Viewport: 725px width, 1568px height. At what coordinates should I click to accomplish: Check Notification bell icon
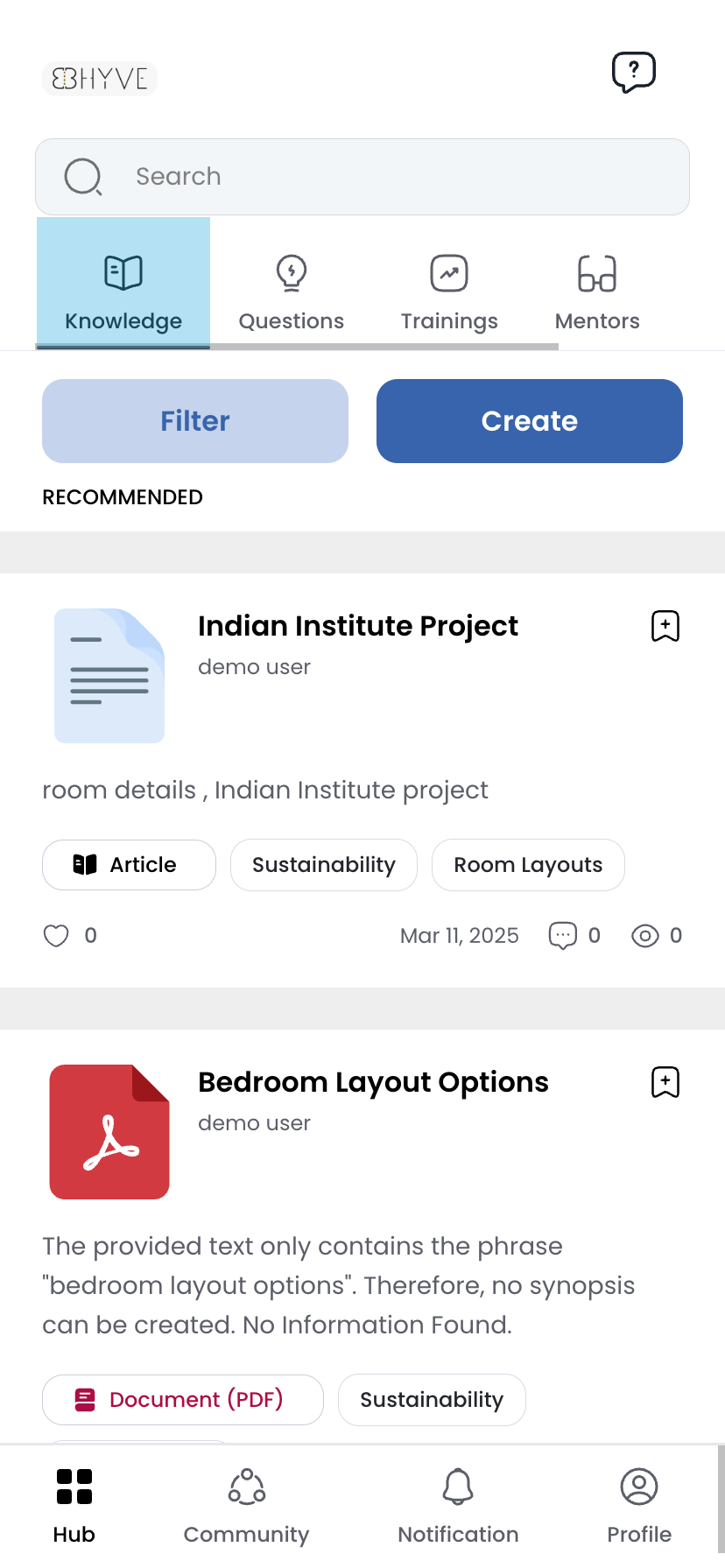(x=458, y=1487)
